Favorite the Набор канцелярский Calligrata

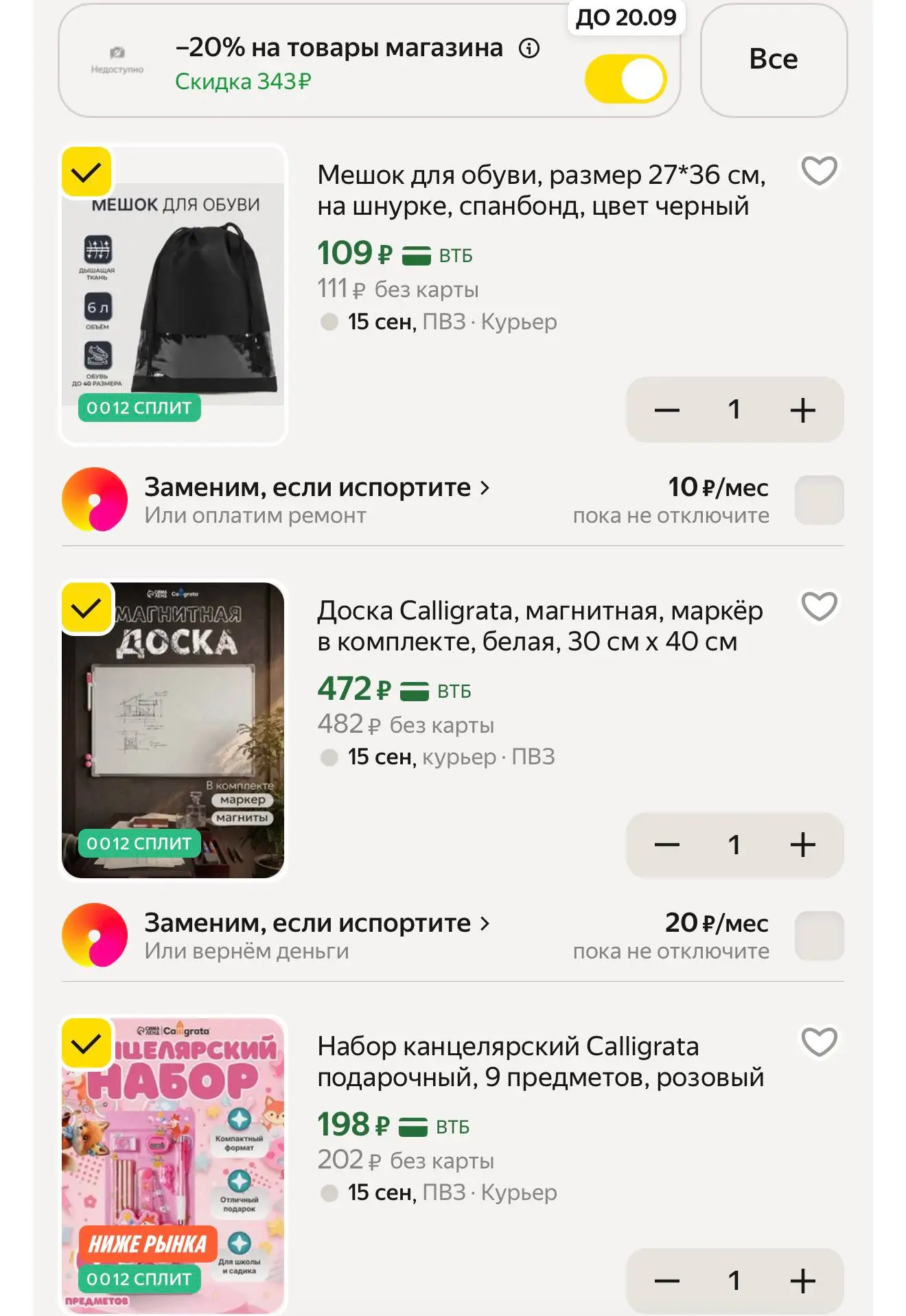820,1042
